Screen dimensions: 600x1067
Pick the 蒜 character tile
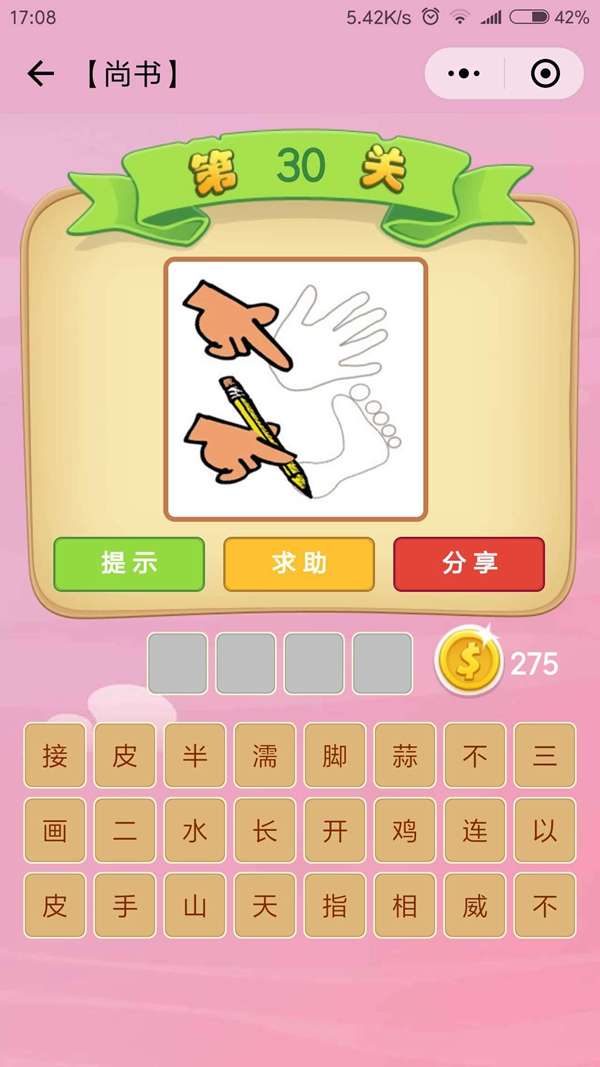(x=405, y=755)
